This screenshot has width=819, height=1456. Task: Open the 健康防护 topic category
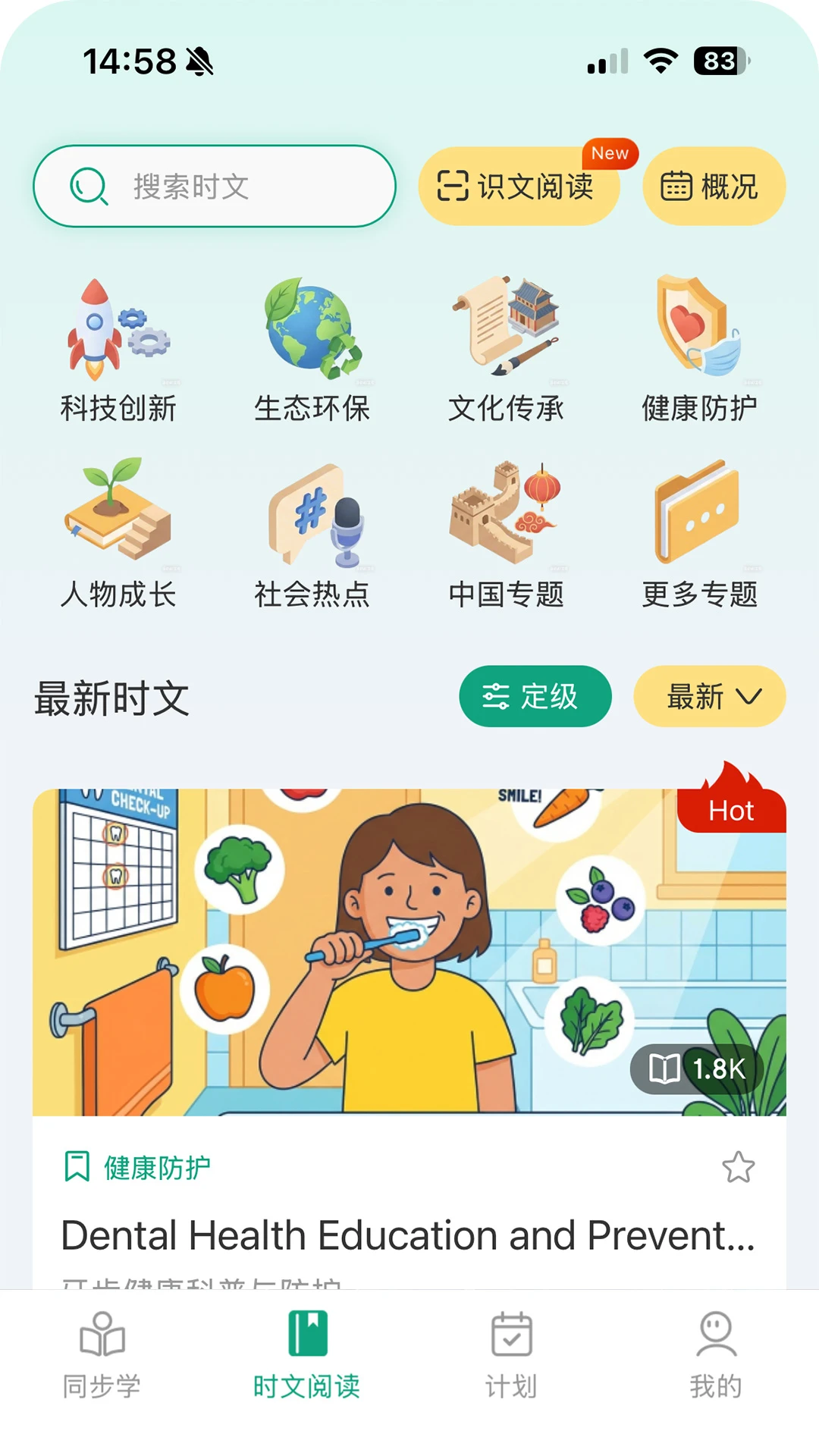point(699,350)
